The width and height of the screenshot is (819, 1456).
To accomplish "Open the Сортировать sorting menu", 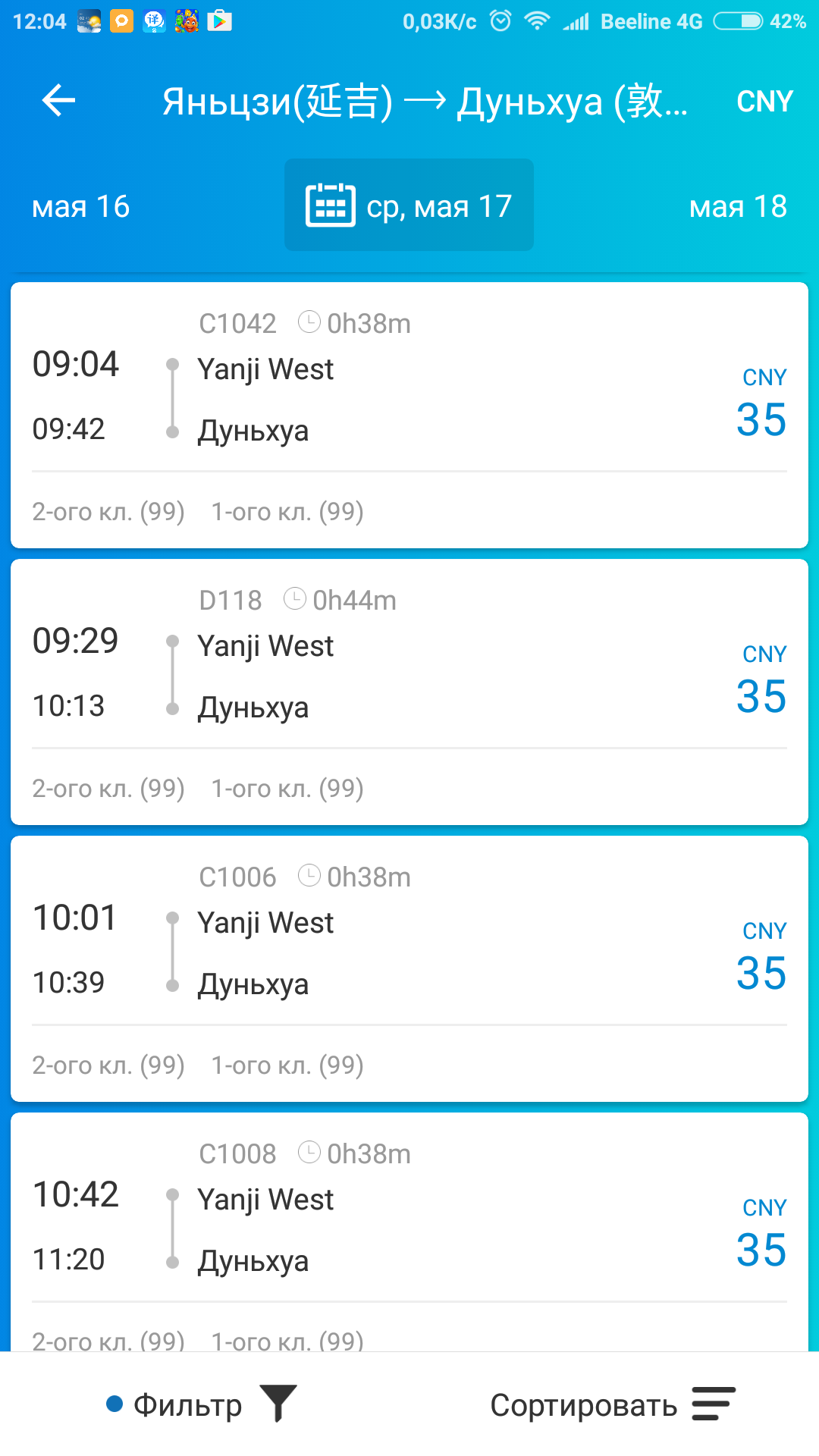I will coord(613,1404).
